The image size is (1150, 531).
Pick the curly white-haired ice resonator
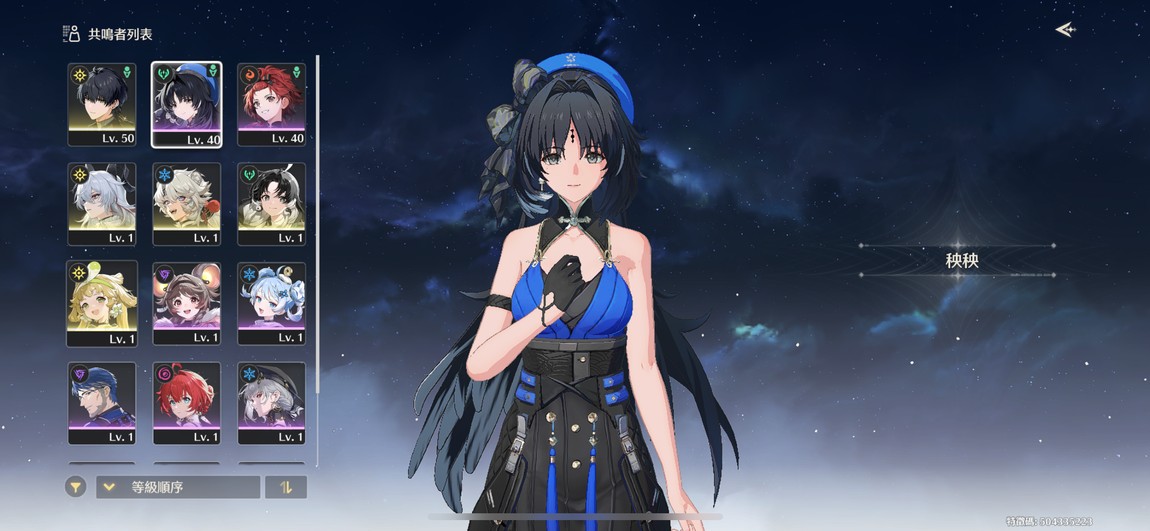pyautogui.click(x=187, y=204)
